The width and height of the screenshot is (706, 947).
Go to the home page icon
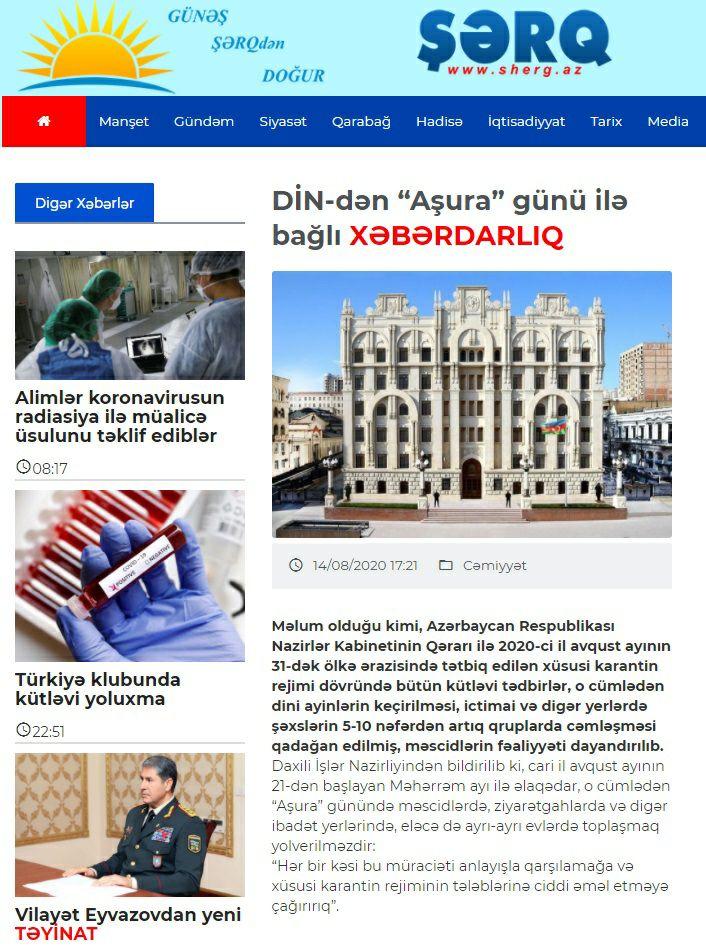tap(43, 121)
